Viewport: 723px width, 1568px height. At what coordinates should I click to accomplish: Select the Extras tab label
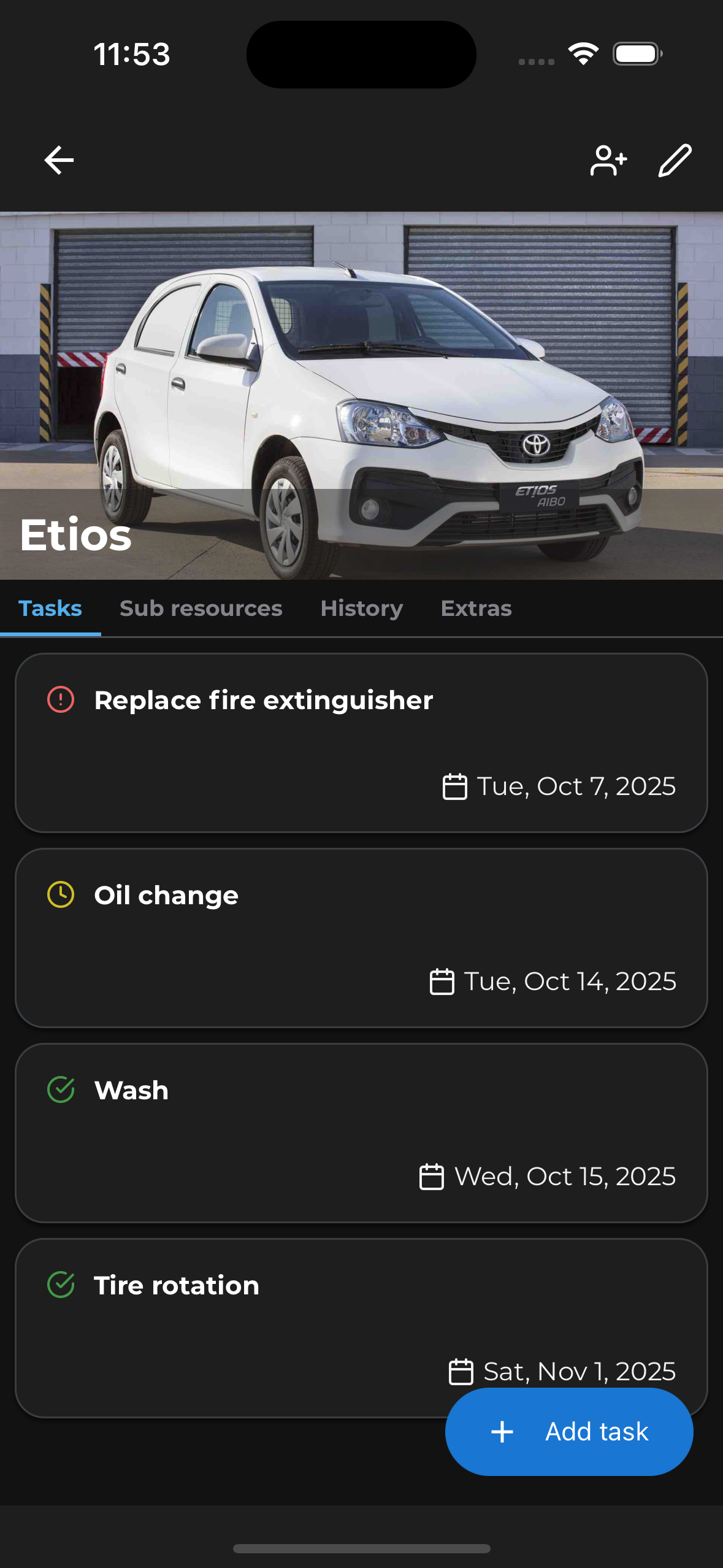pyautogui.click(x=476, y=608)
